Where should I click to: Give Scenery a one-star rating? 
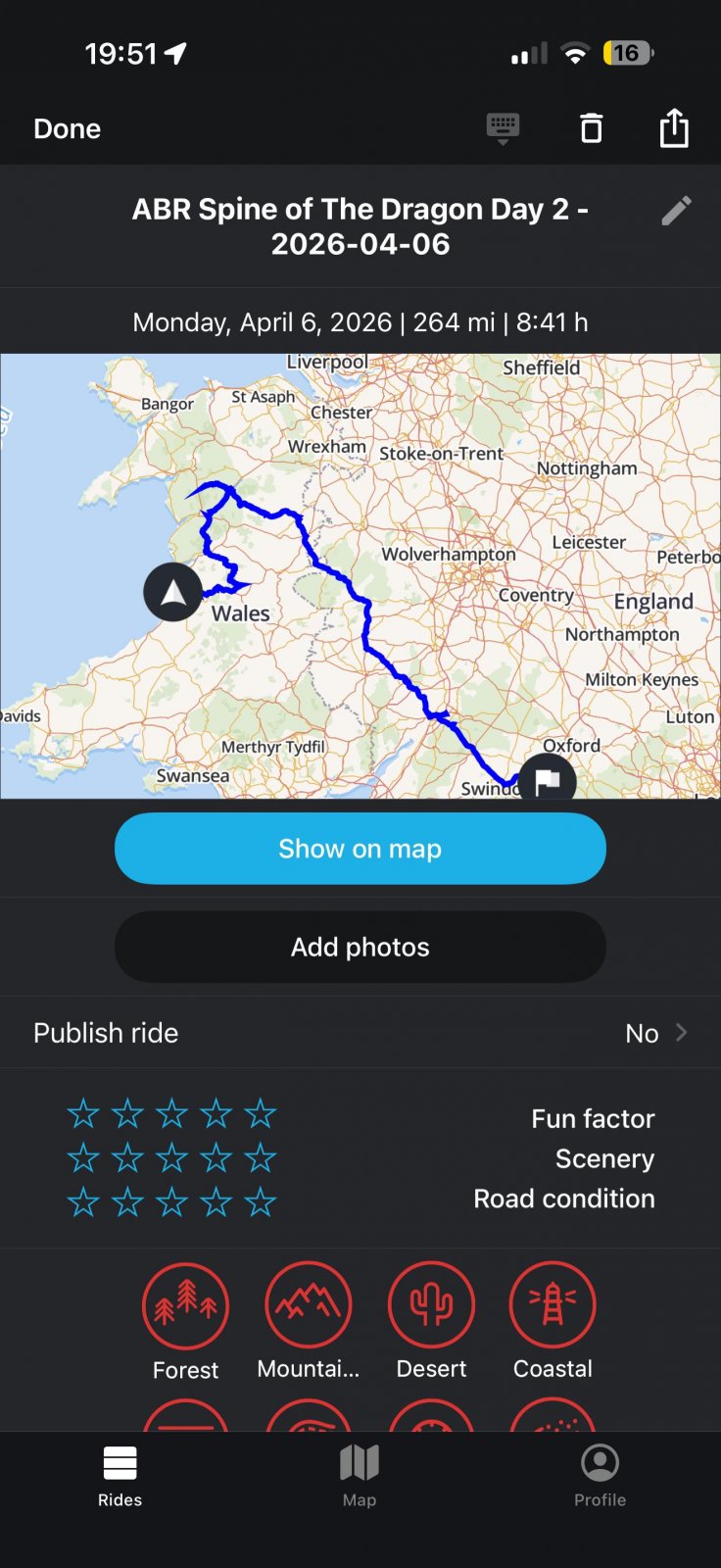point(83,1158)
